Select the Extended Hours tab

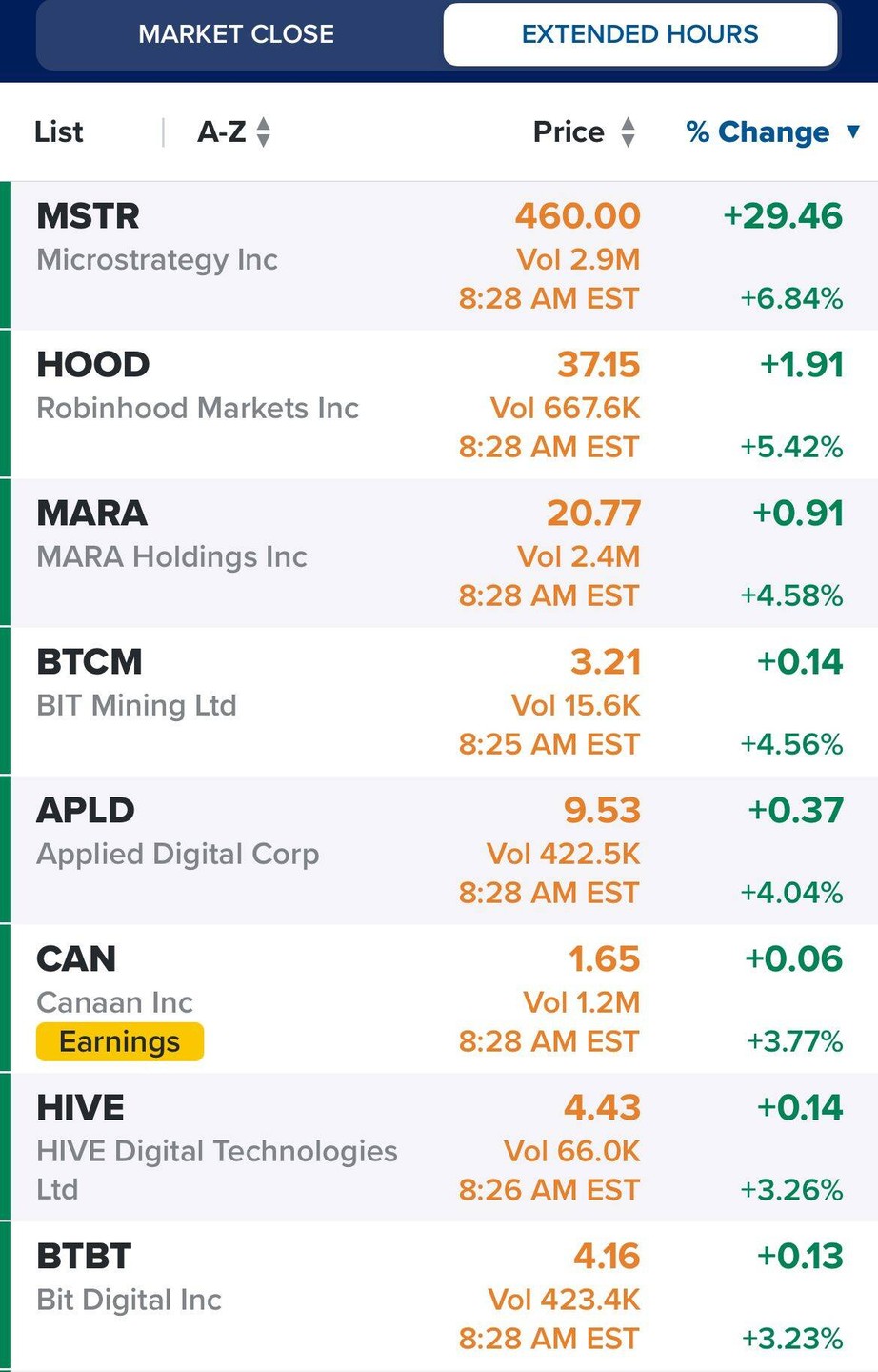coord(640,35)
